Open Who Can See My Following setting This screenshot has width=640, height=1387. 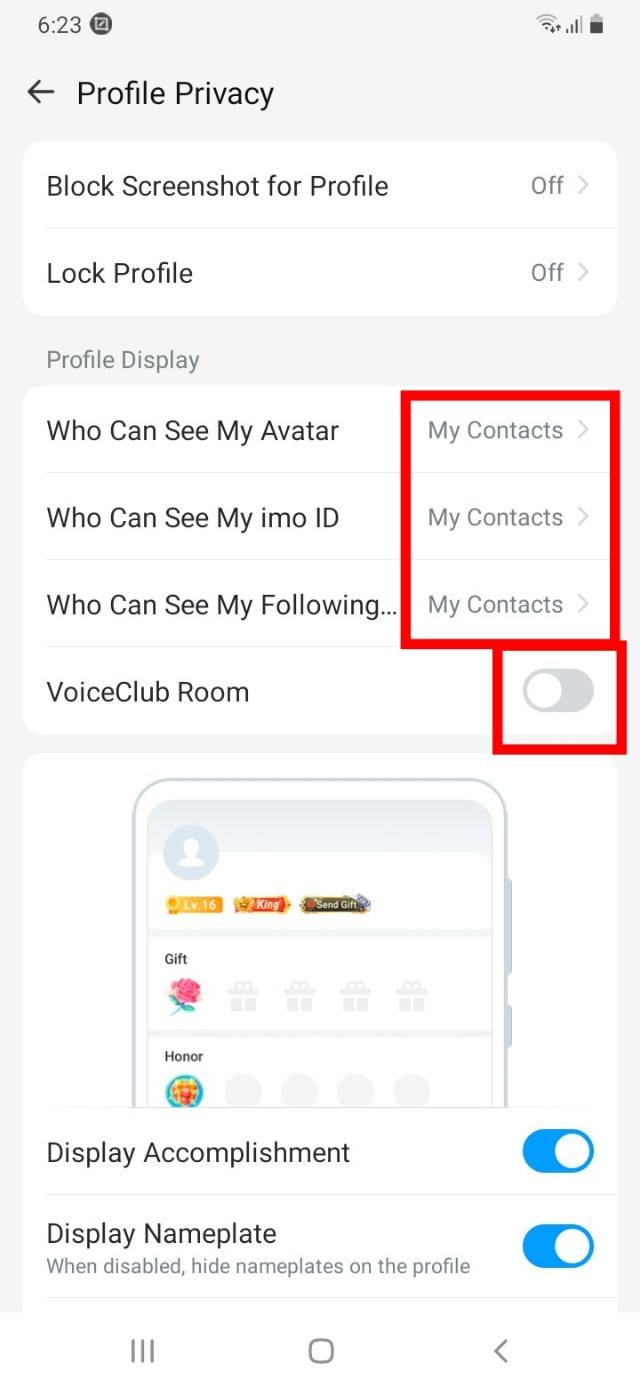point(319,605)
